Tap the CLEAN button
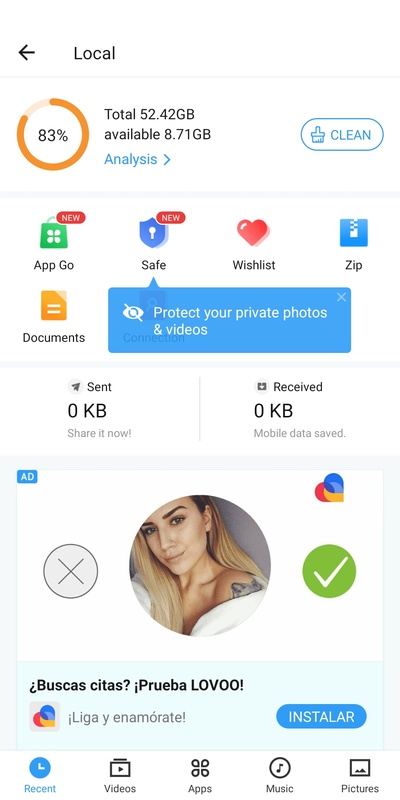This screenshot has width=400, height=800. 342,135
